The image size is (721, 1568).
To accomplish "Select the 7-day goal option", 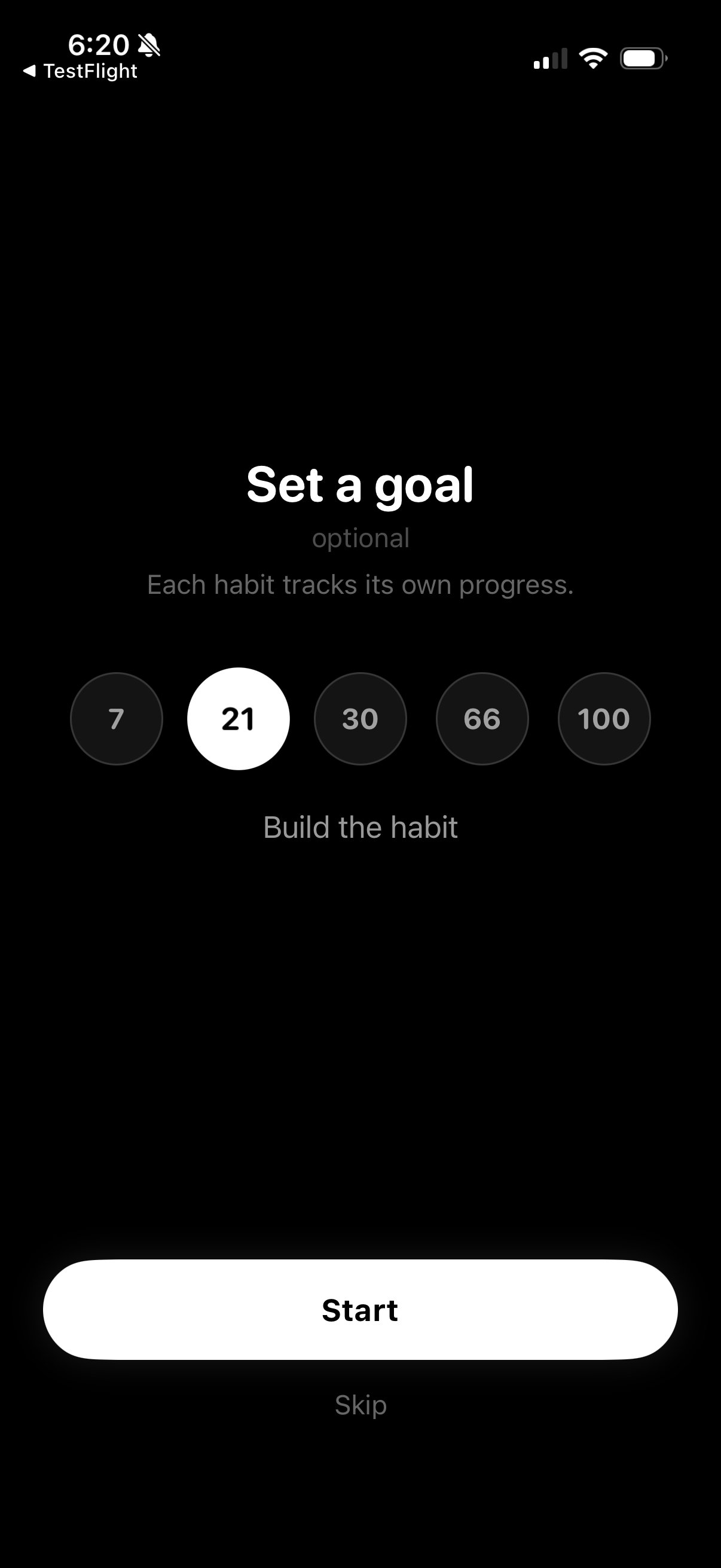I will click(x=115, y=718).
